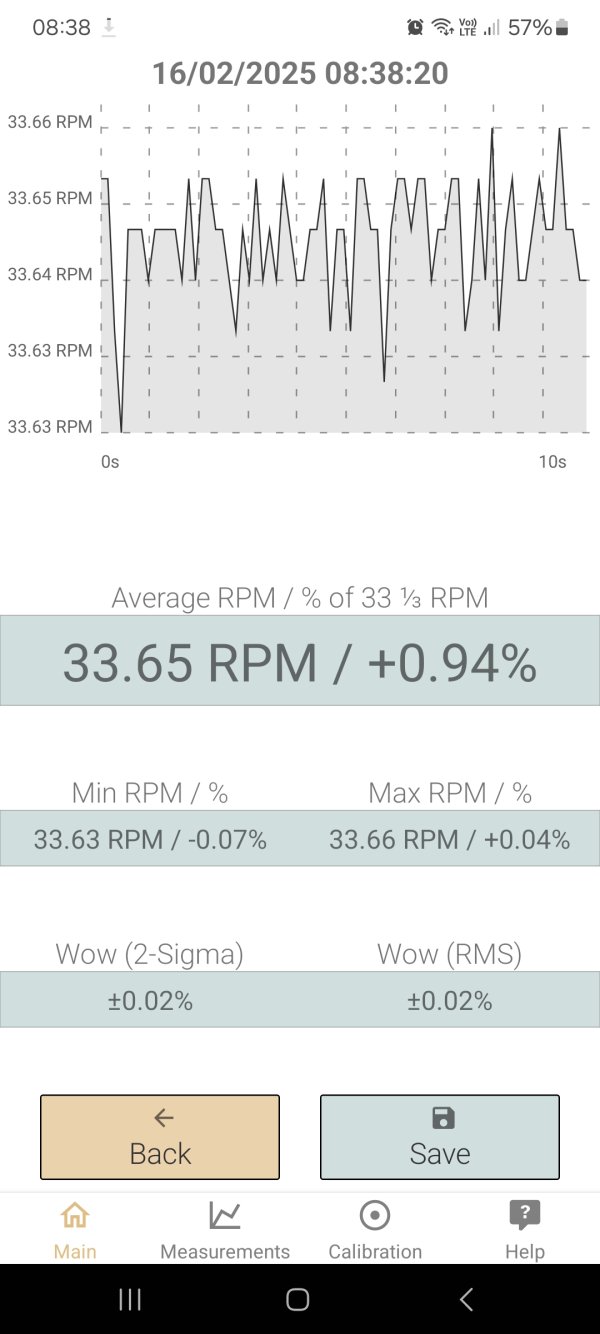Image resolution: width=600 pixels, height=1334 pixels.
Task: Switch to the Main tab
Action: pos(75,1229)
